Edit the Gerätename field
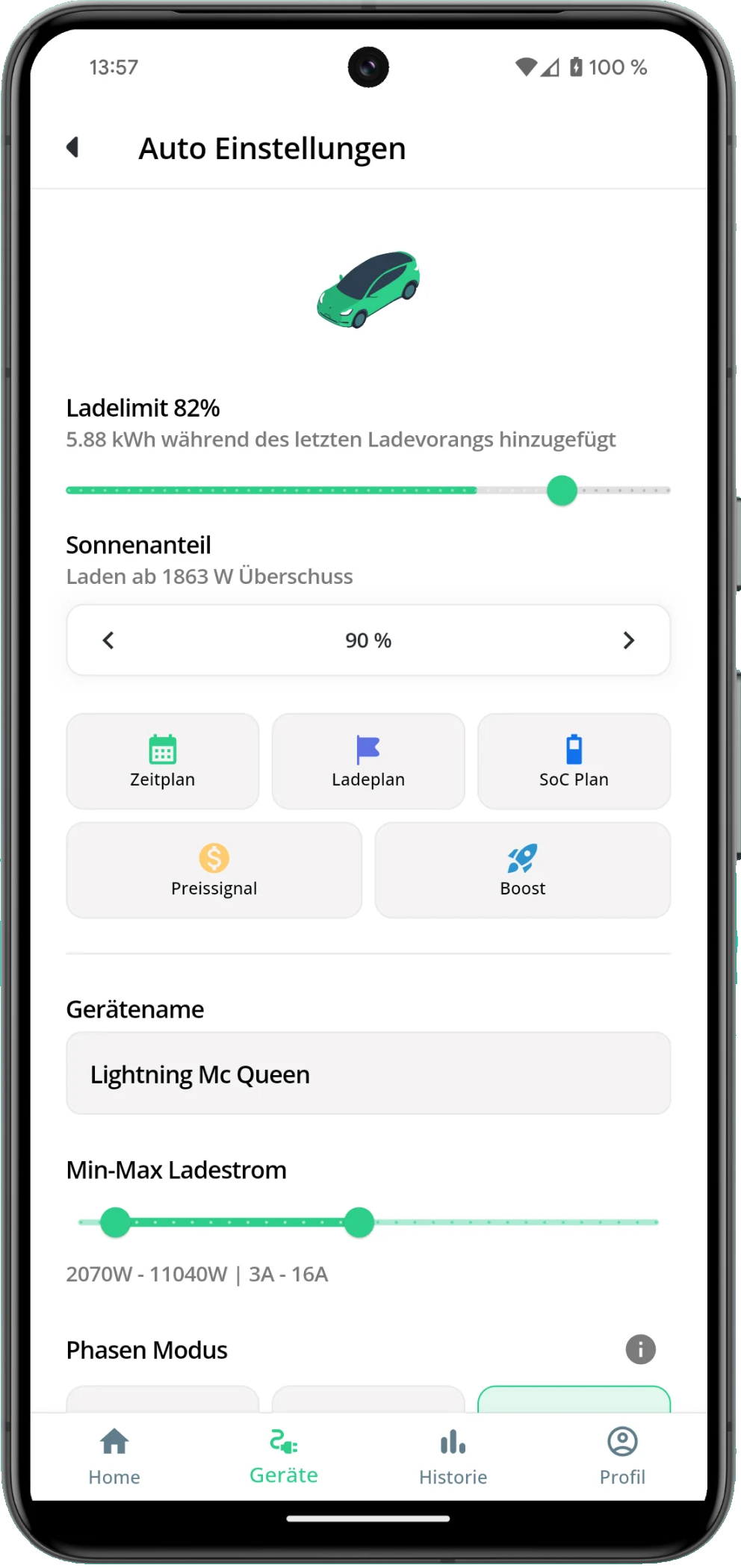Screen dimensions: 741x1568 click(368, 1074)
